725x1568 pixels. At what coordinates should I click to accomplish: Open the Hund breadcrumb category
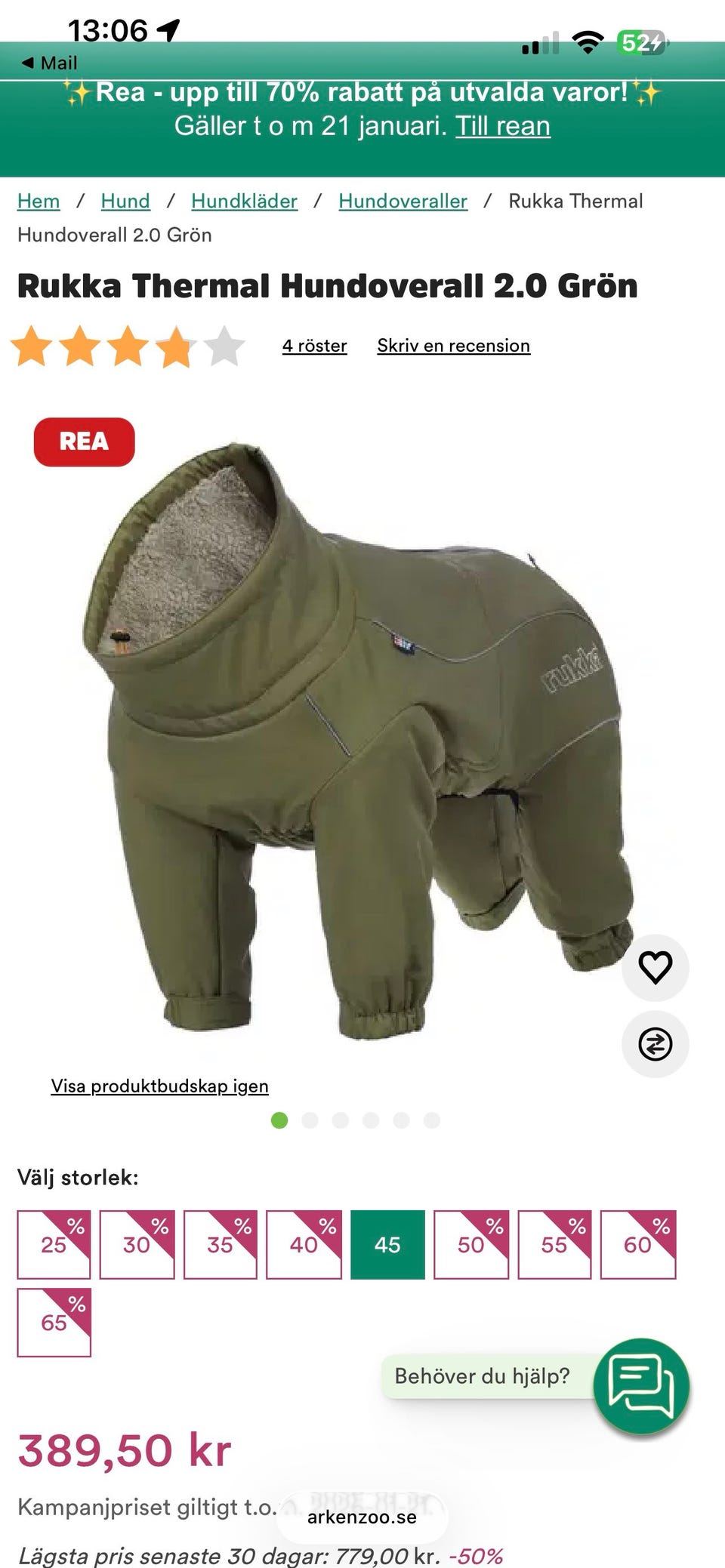click(125, 201)
